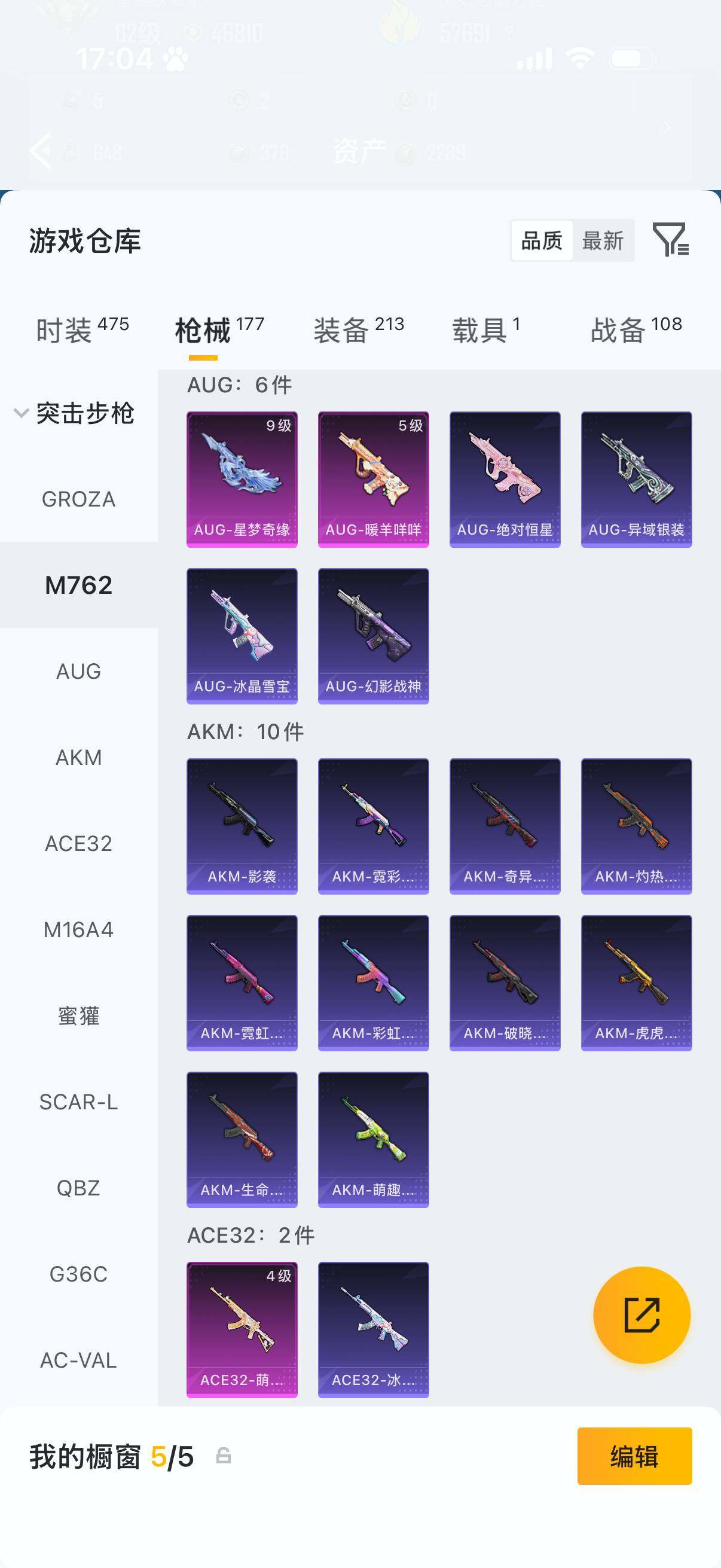Switch to the 载具 tab
721x1568 pixels.
[x=485, y=330]
